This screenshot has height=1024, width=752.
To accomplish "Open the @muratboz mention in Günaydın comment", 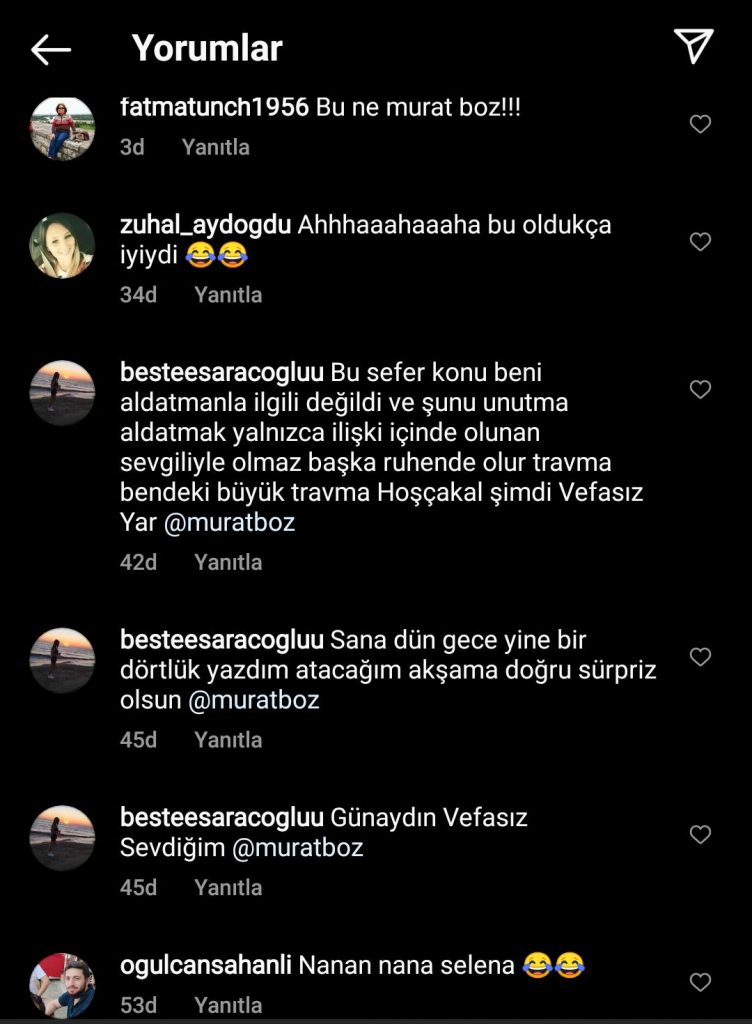I will (x=298, y=849).
